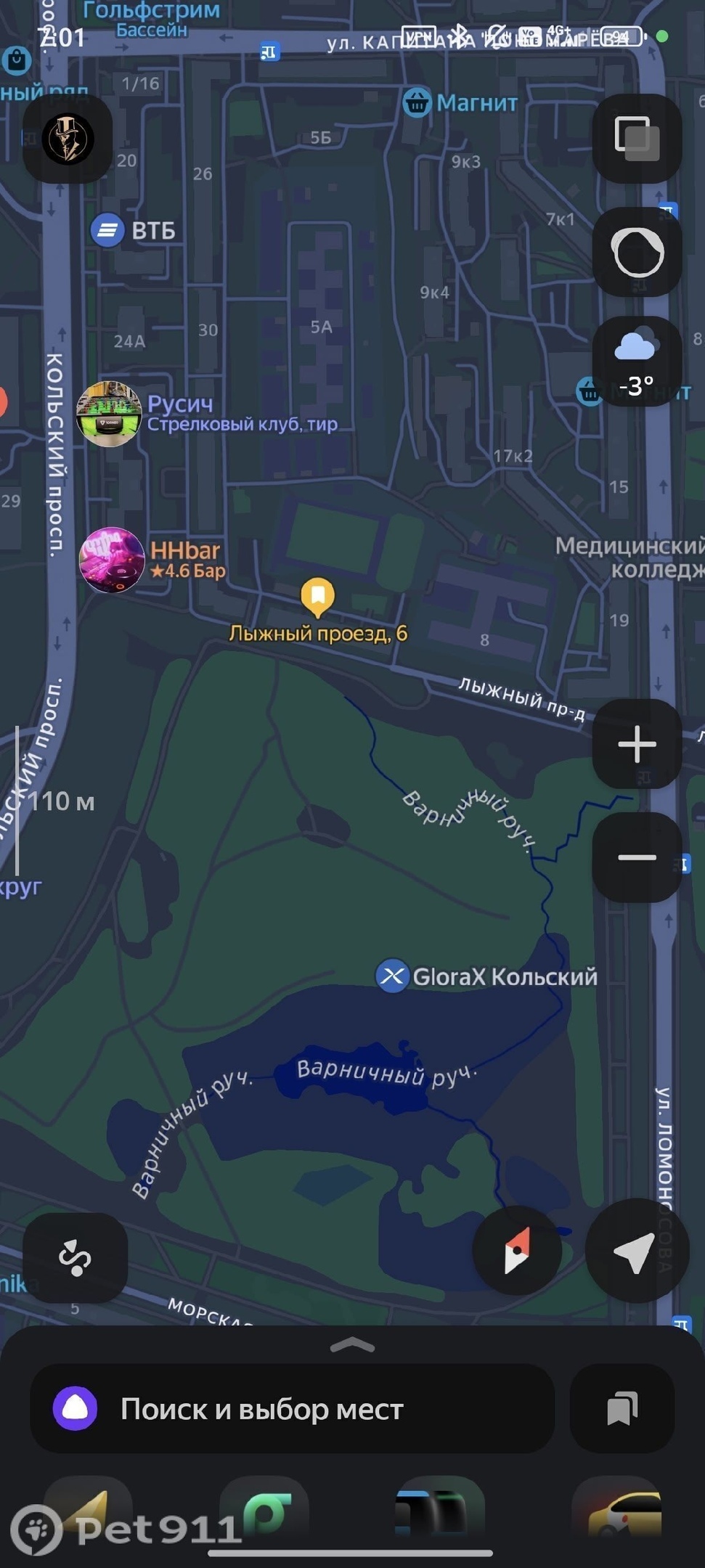The height and width of the screenshot is (1568, 705).
Task: Open the route building button
Action: [x=75, y=1258]
